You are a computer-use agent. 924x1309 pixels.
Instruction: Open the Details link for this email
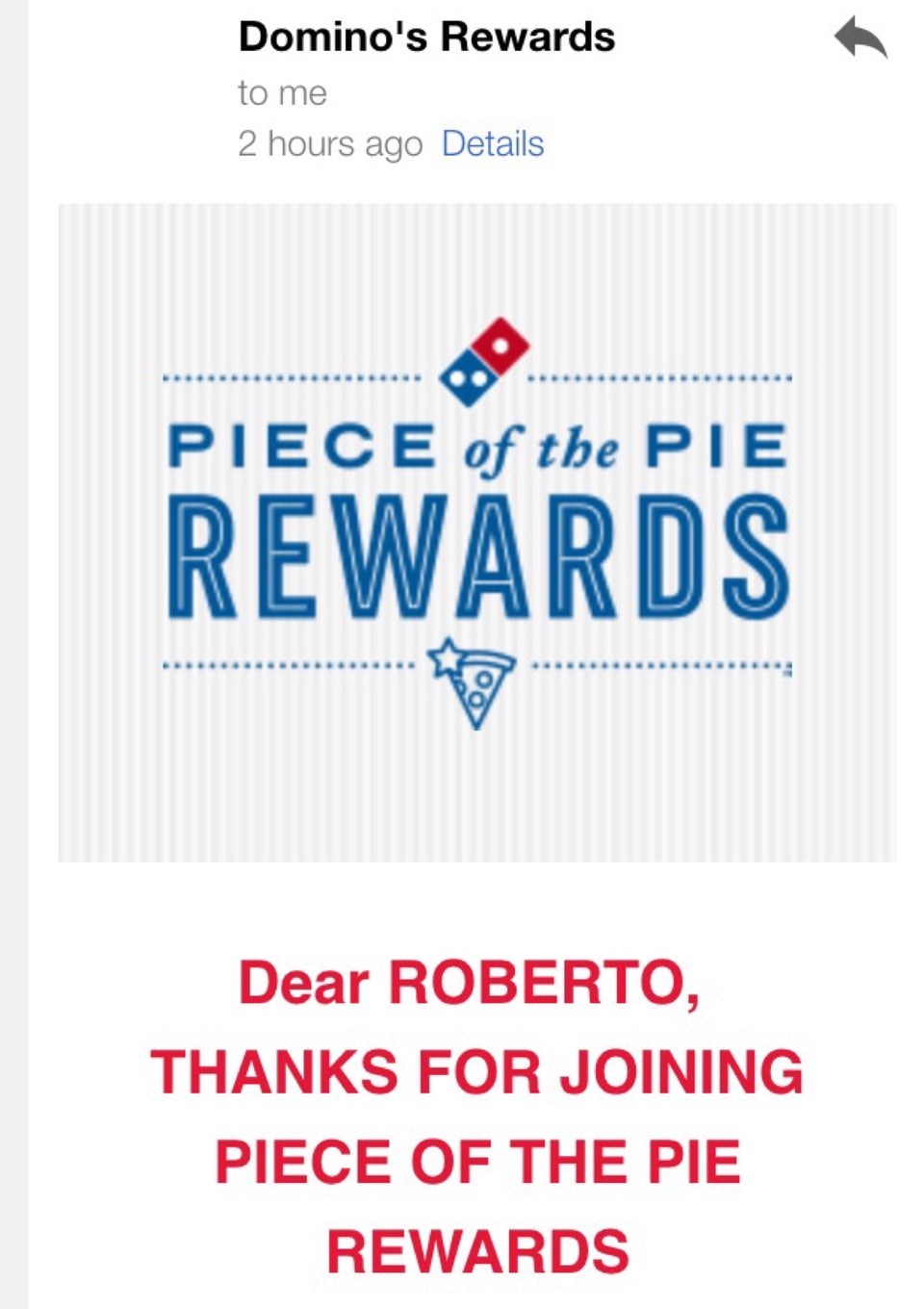[x=493, y=144]
